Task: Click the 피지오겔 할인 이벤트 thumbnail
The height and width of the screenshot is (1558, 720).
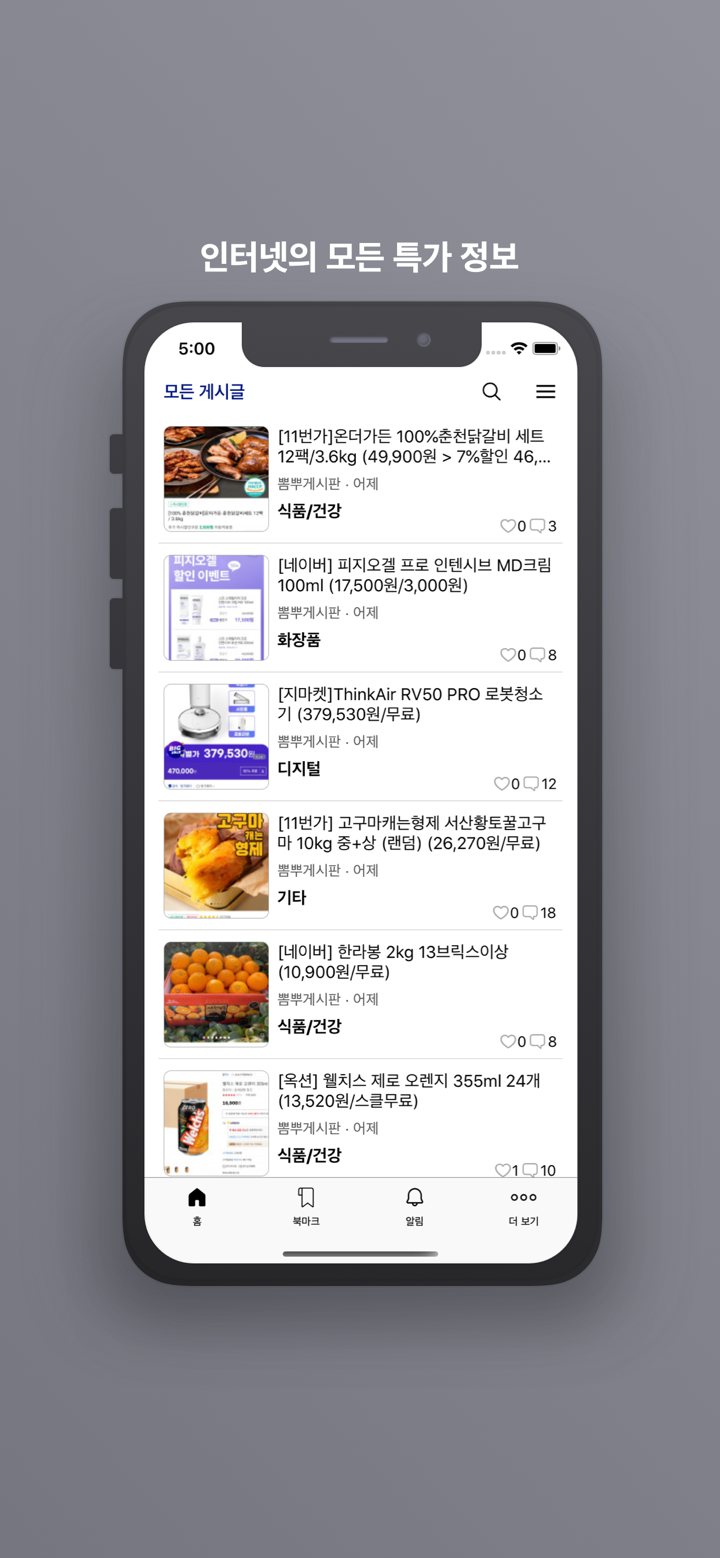Action: (x=216, y=607)
